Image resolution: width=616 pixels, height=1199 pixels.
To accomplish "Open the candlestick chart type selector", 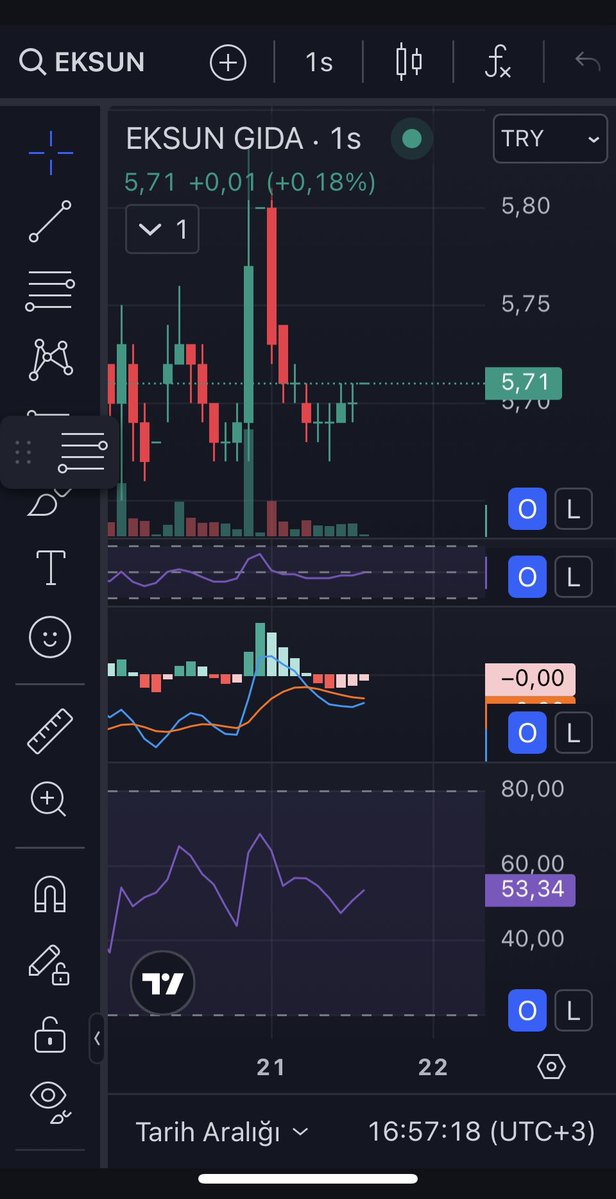I will [x=408, y=62].
